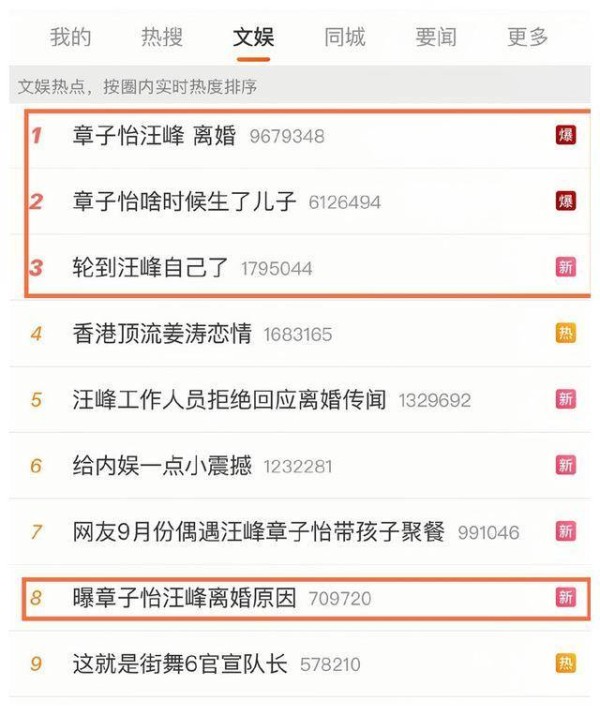This screenshot has width=600, height=715.
Task: Go to the 要闻 tab
Action: pyautogui.click(x=435, y=38)
